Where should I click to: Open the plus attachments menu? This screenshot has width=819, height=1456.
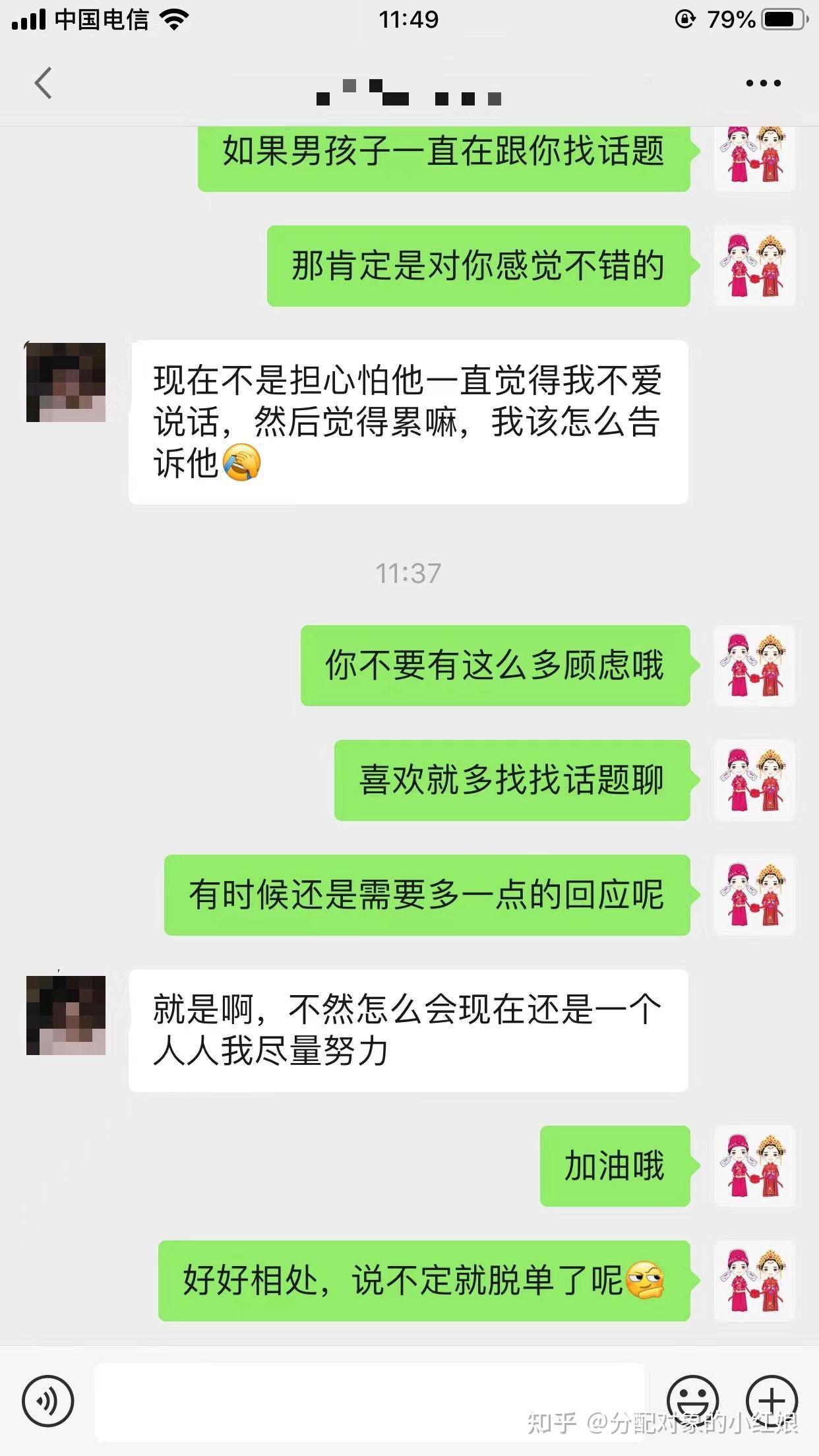tap(772, 1401)
